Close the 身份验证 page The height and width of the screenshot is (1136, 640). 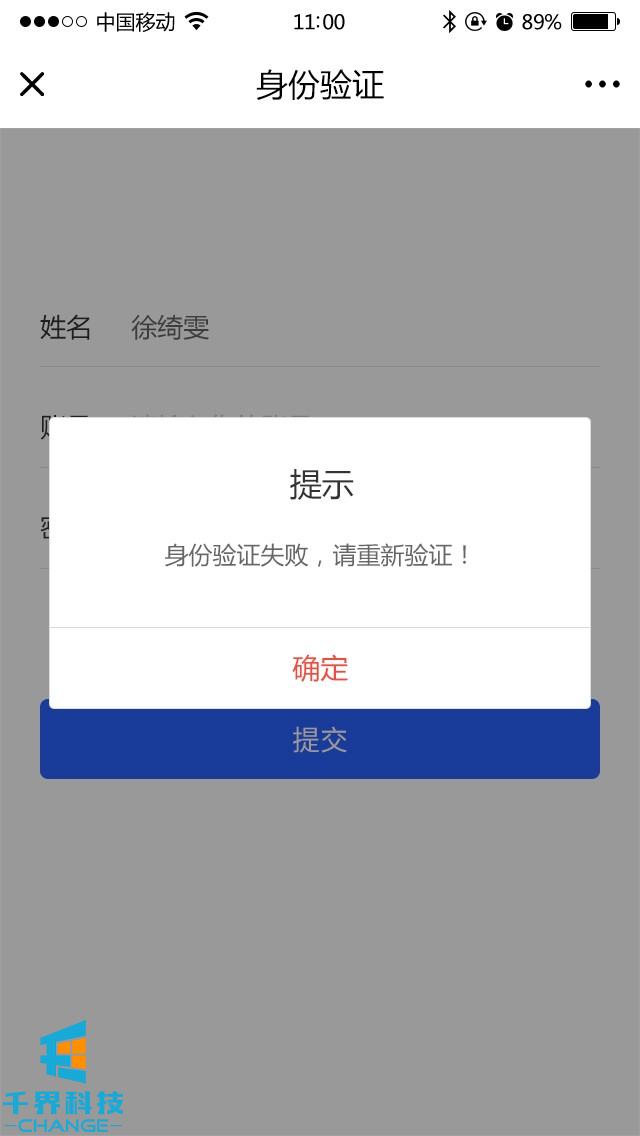32,85
